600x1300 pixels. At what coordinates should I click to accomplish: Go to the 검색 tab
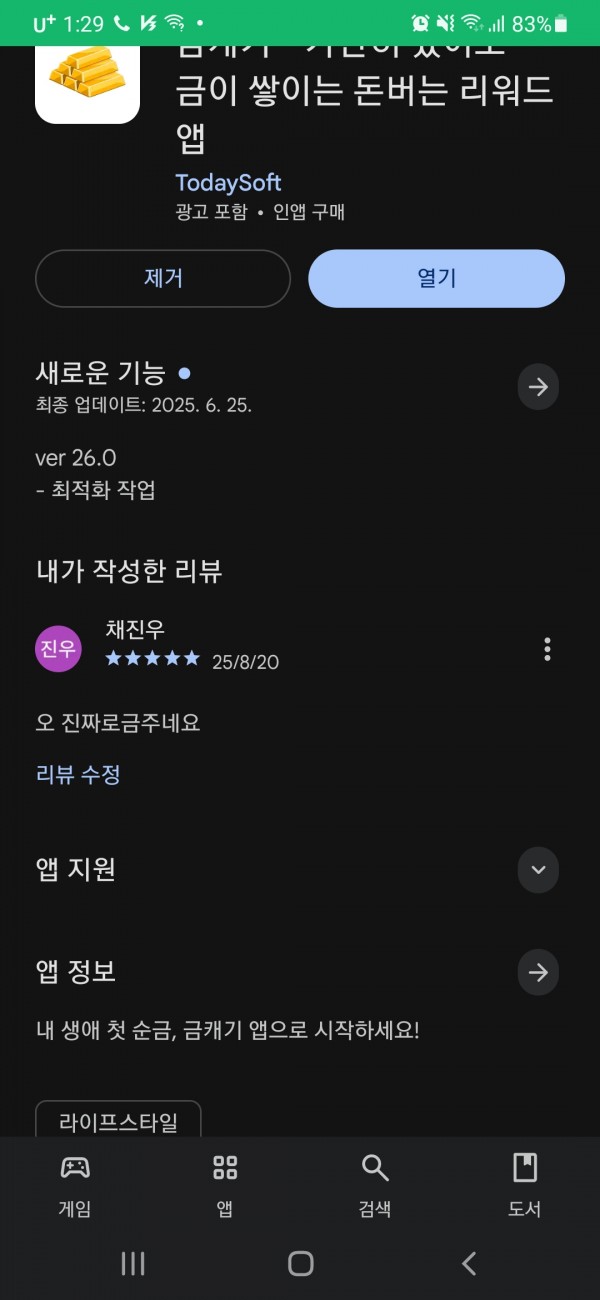point(375,1185)
